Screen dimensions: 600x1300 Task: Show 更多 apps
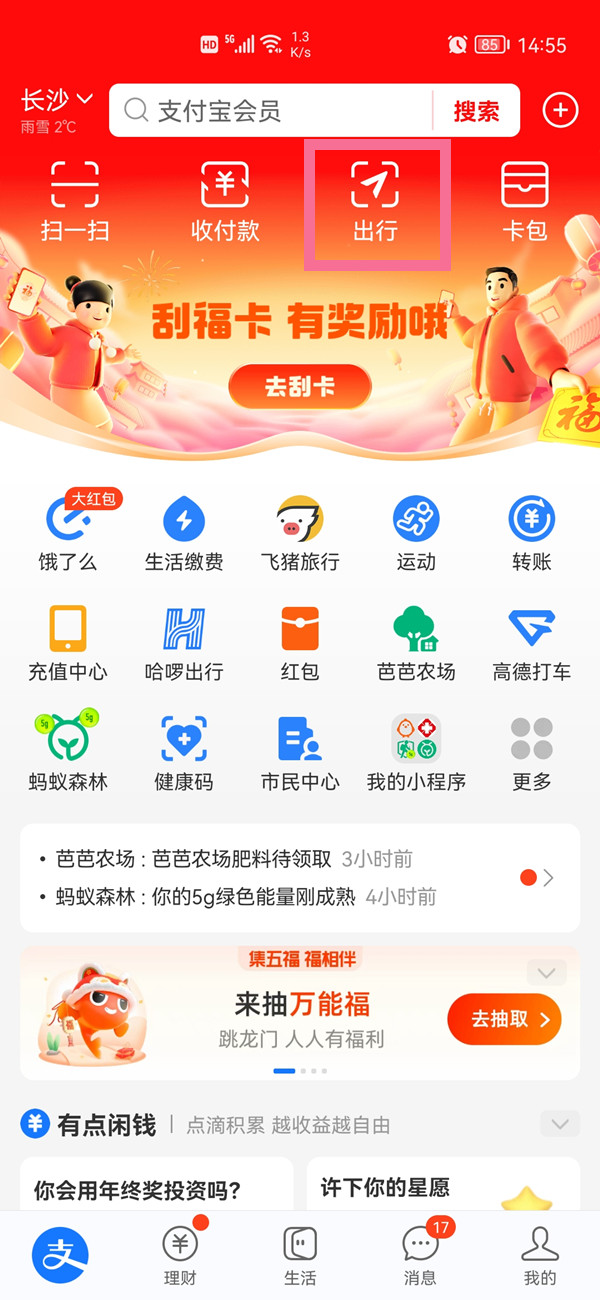[x=531, y=754]
